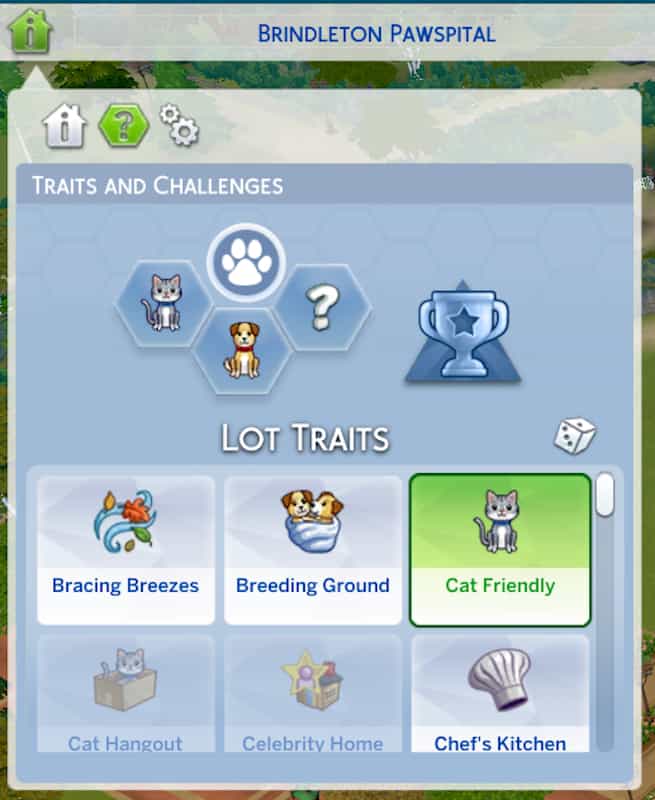The width and height of the screenshot is (655, 800).
Task: Open the lot settings gears tab
Action: point(180,126)
